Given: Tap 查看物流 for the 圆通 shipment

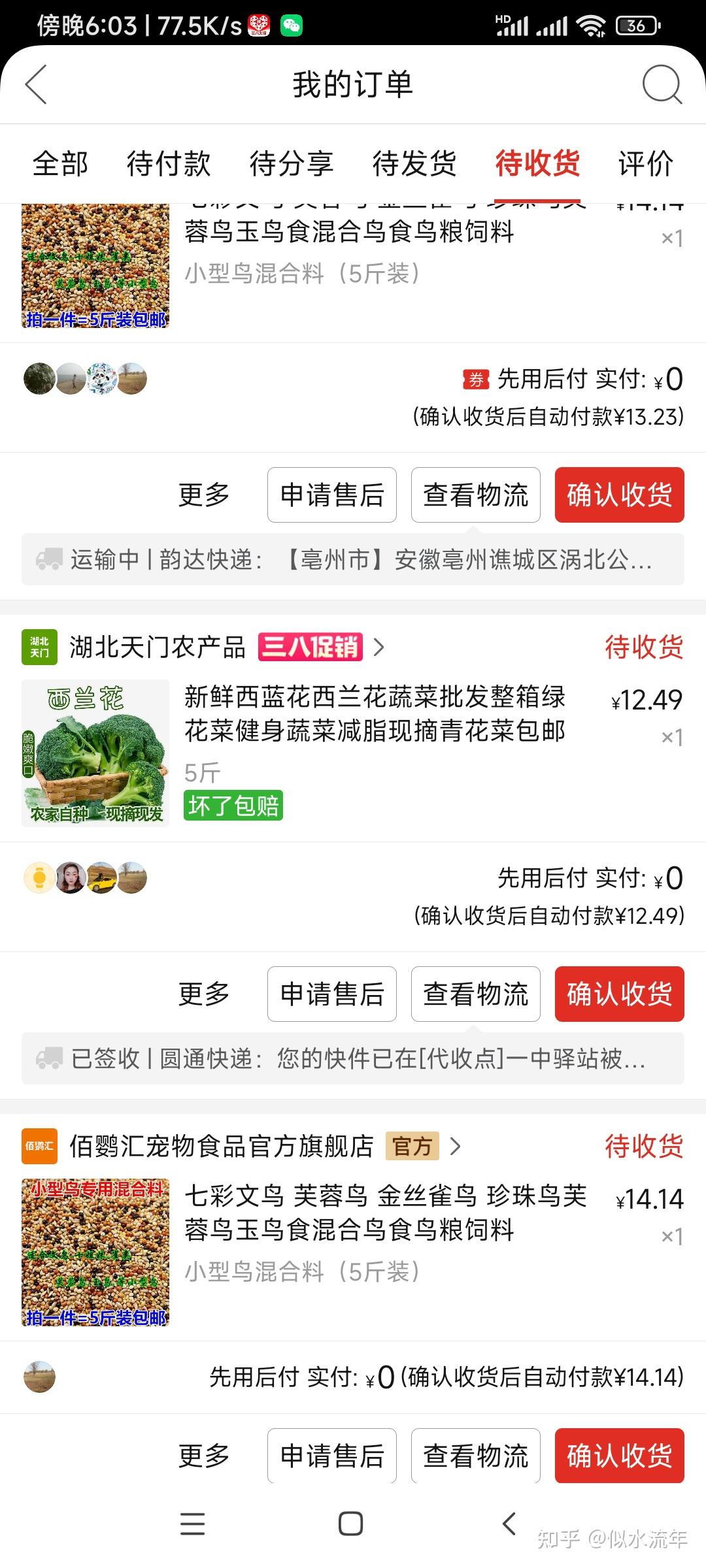Looking at the screenshot, I should (x=475, y=994).
